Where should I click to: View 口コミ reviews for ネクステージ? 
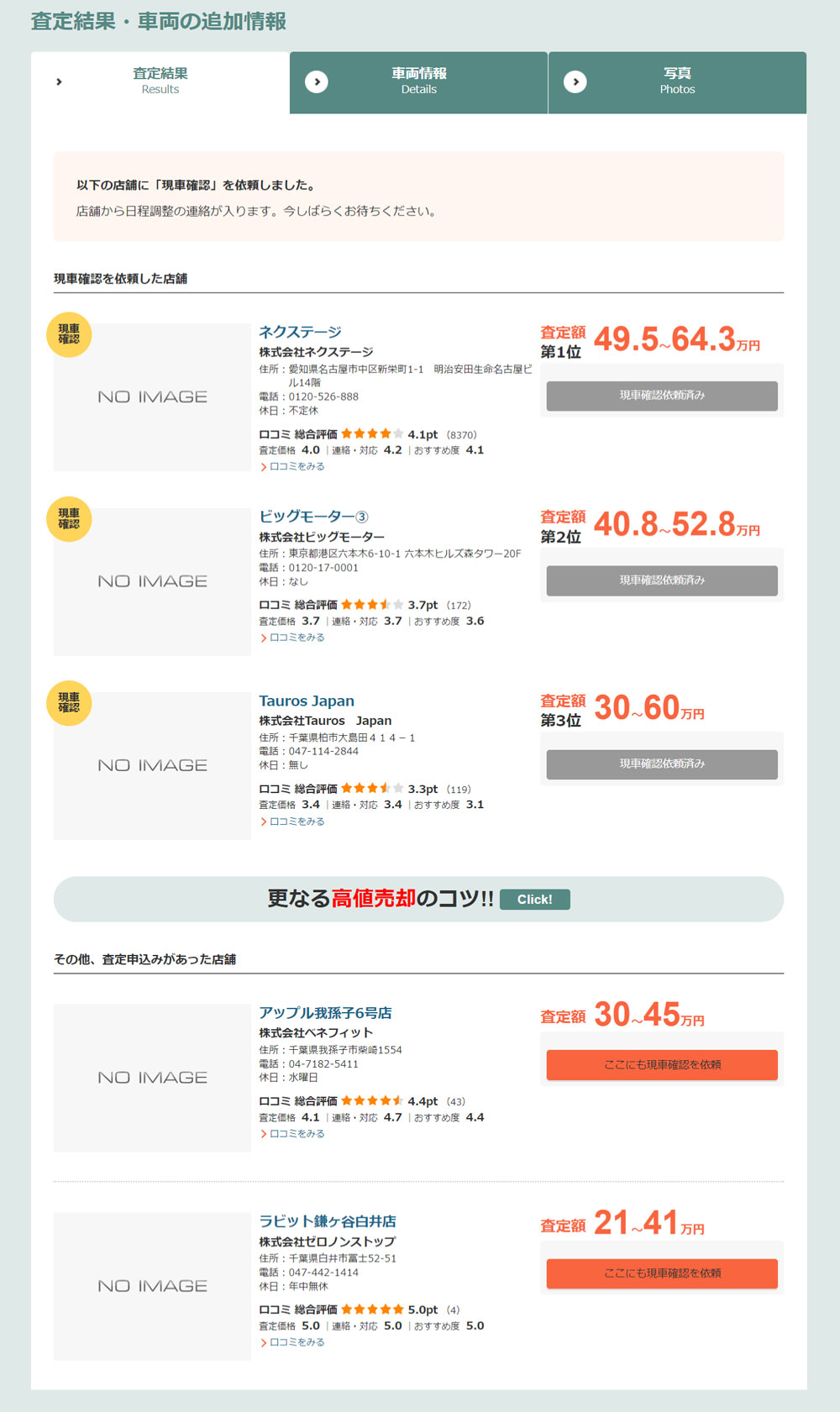point(296,466)
